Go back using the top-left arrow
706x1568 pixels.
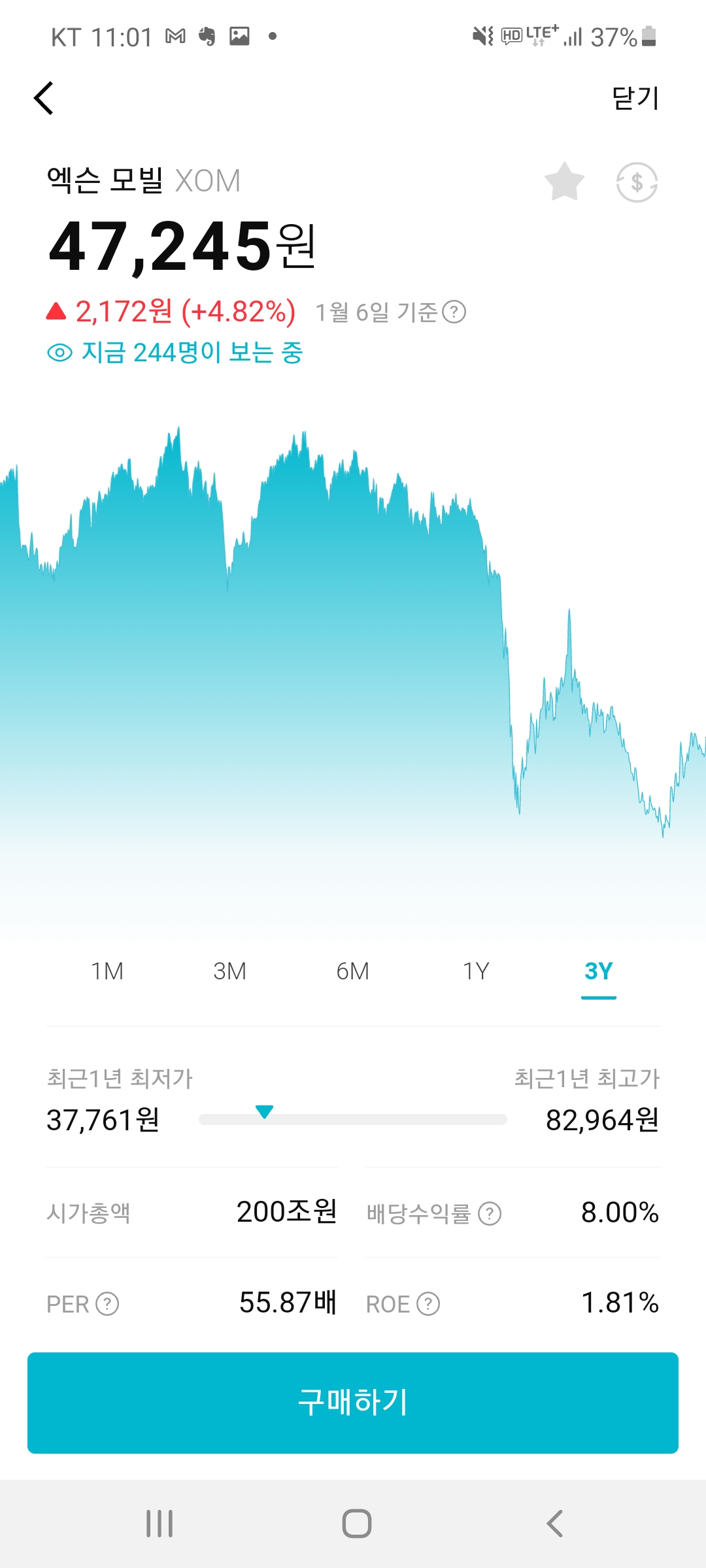(x=44, y=99)
